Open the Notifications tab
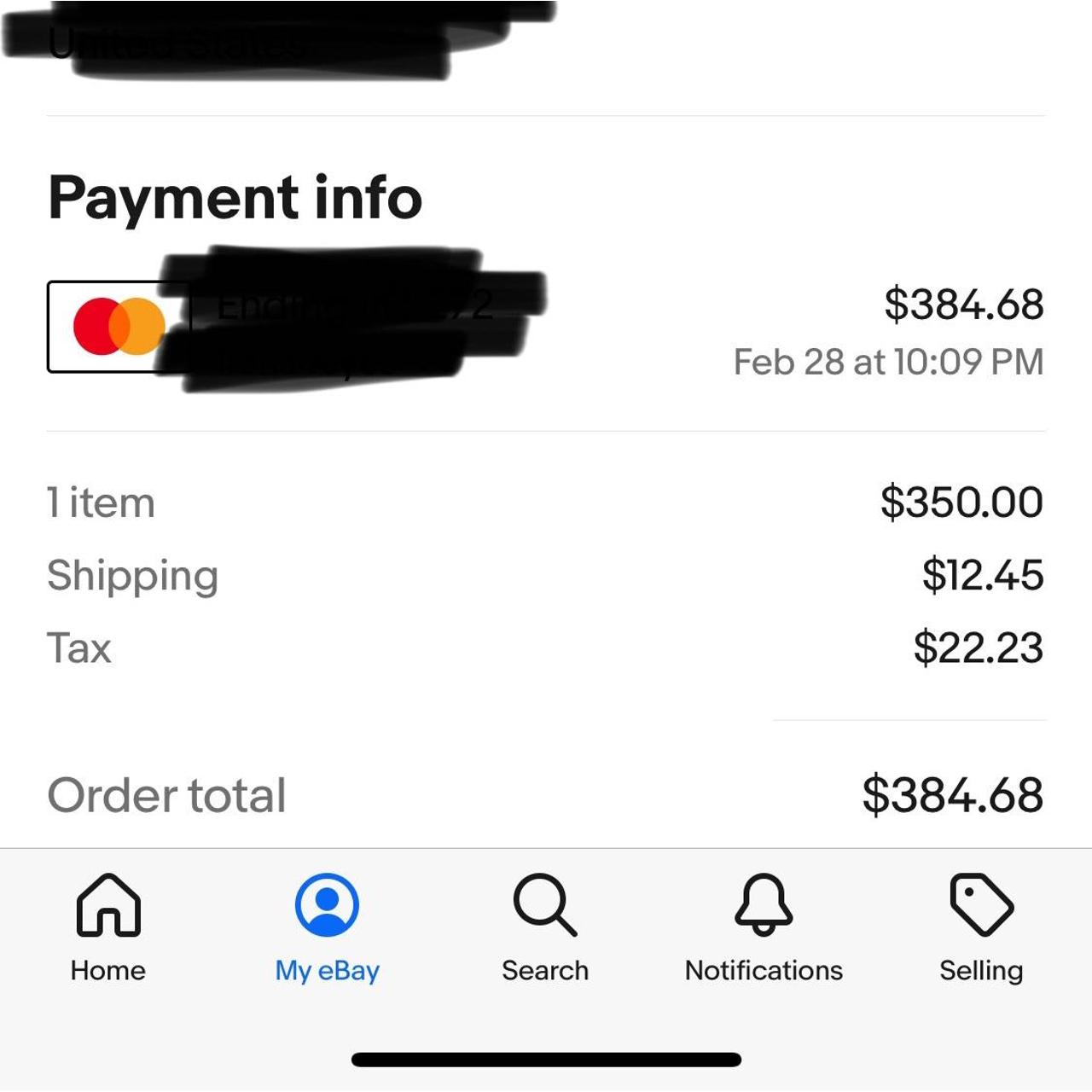This screenshot has height=1092, width=1092. pyautogui.click(x=764, y=927)
